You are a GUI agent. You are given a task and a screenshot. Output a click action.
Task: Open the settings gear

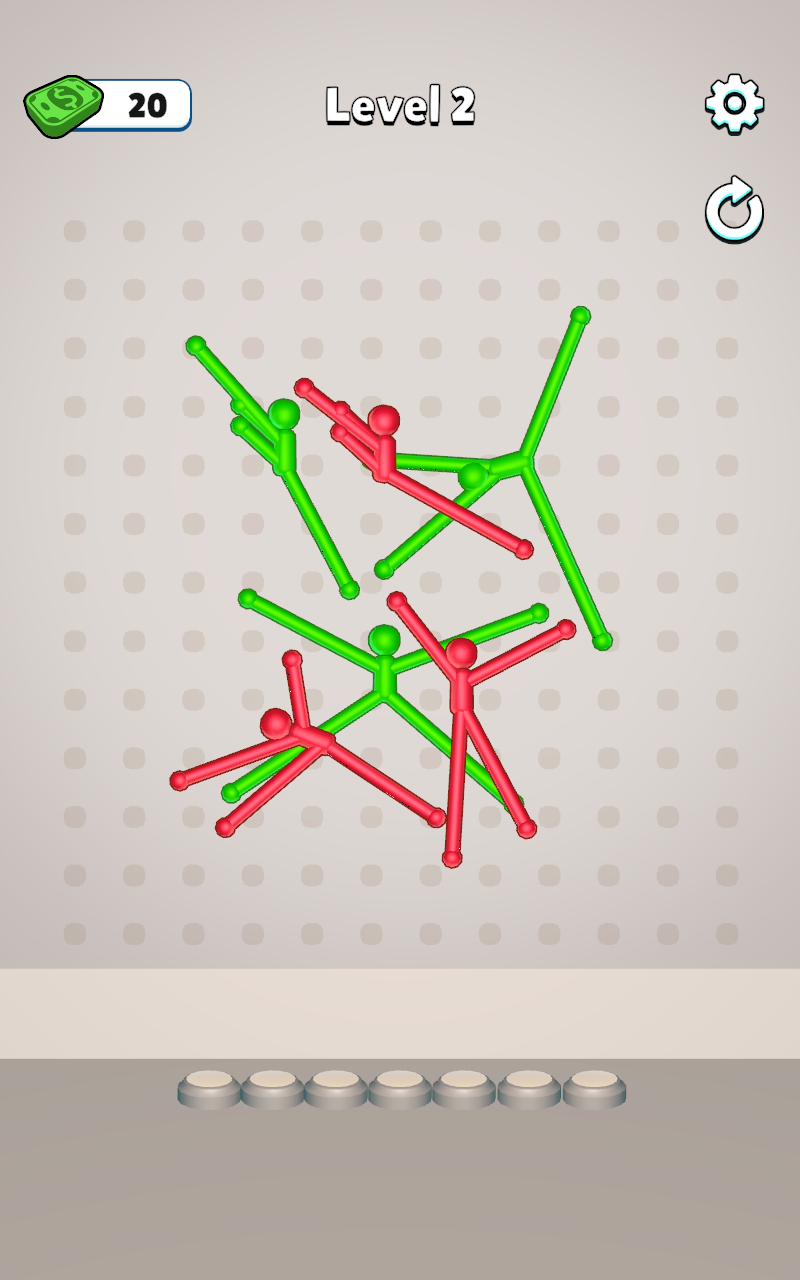point(734,103)
